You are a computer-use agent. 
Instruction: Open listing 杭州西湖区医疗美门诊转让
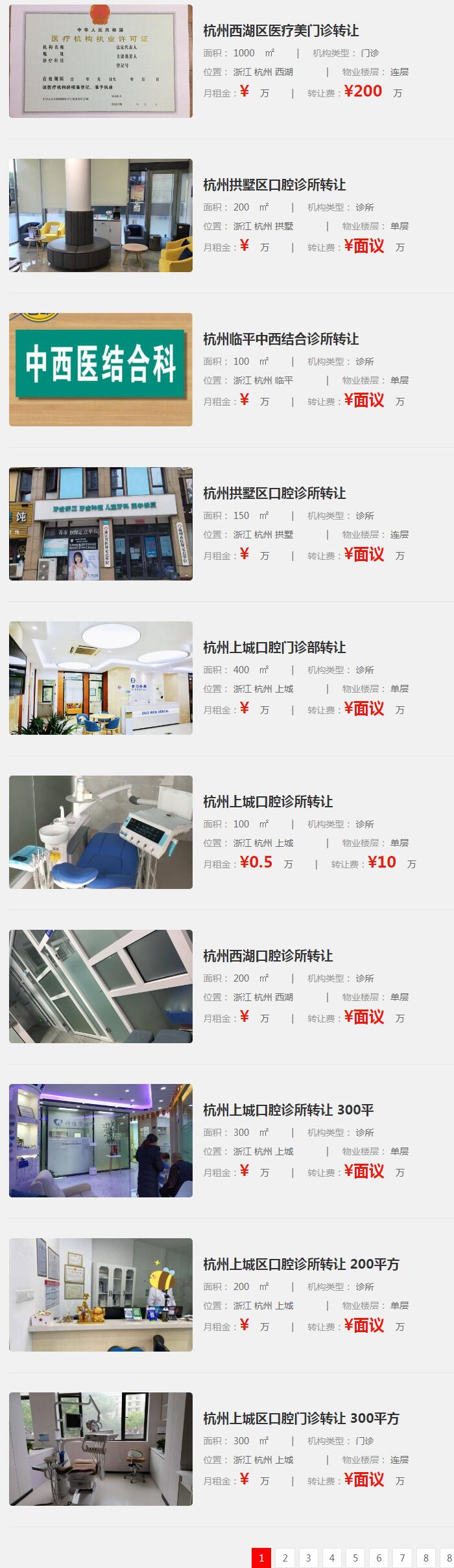[281, 30]
